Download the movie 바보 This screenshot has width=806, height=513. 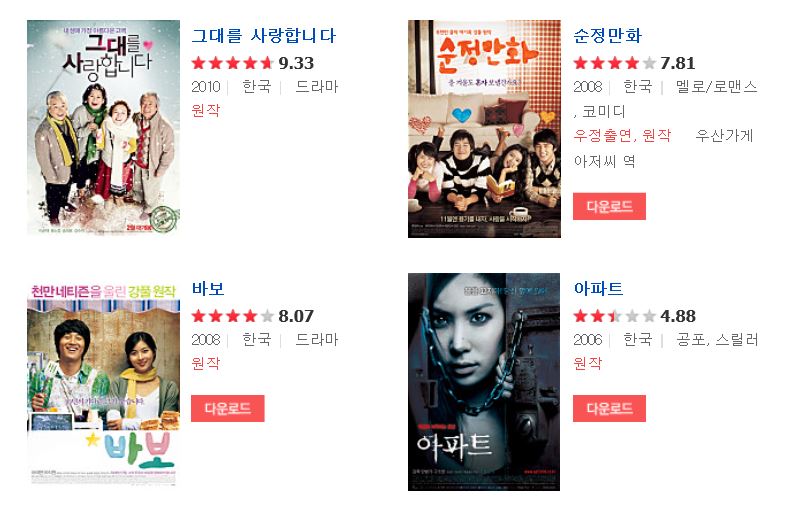pos(227,408)
